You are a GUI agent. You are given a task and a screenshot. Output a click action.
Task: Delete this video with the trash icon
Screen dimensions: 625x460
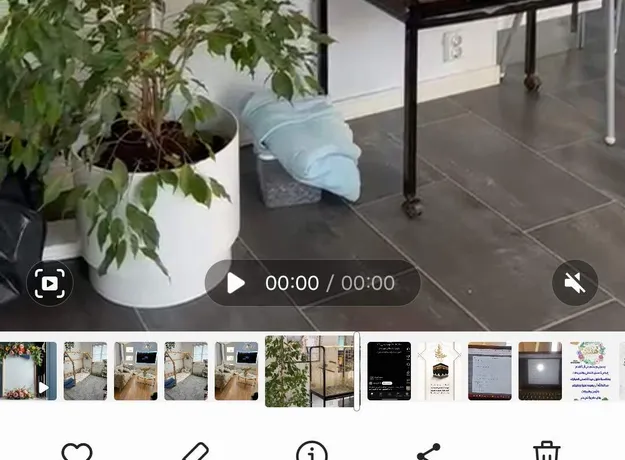click(547, 452)
